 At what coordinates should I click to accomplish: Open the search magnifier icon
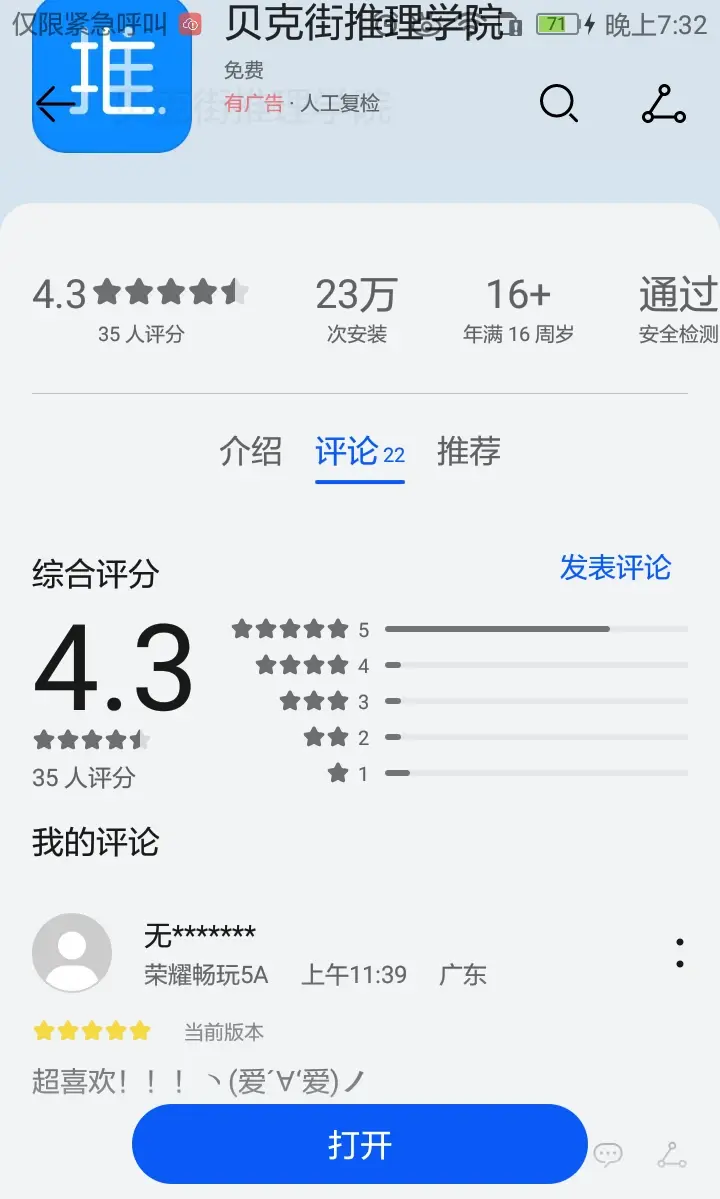[x=559, y=103]
